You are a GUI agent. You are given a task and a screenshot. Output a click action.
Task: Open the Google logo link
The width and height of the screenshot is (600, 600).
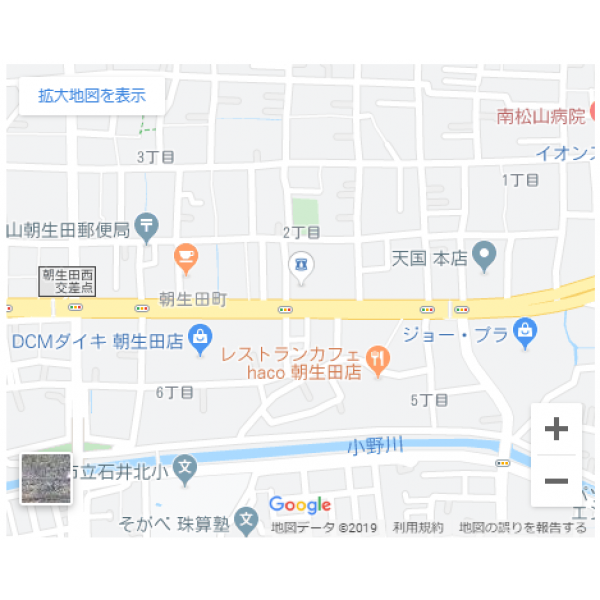pos(300,505)
